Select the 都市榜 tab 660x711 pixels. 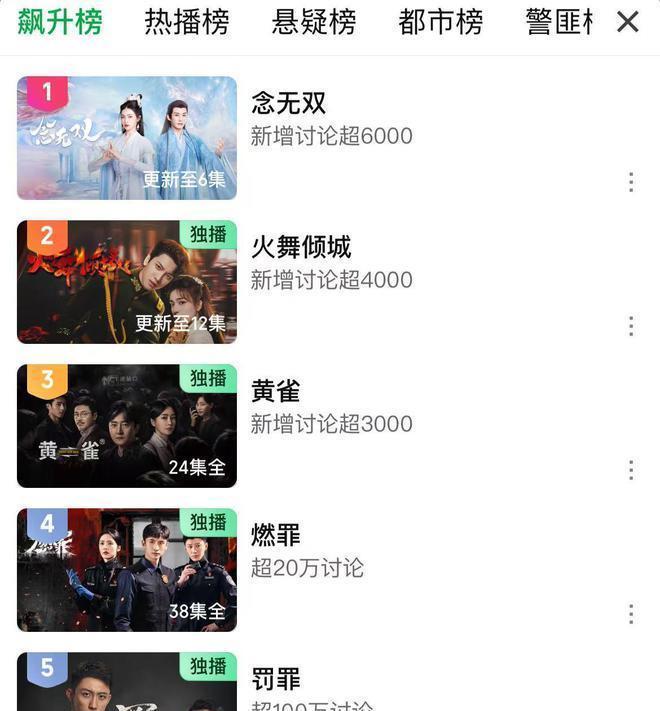point(441,22)
